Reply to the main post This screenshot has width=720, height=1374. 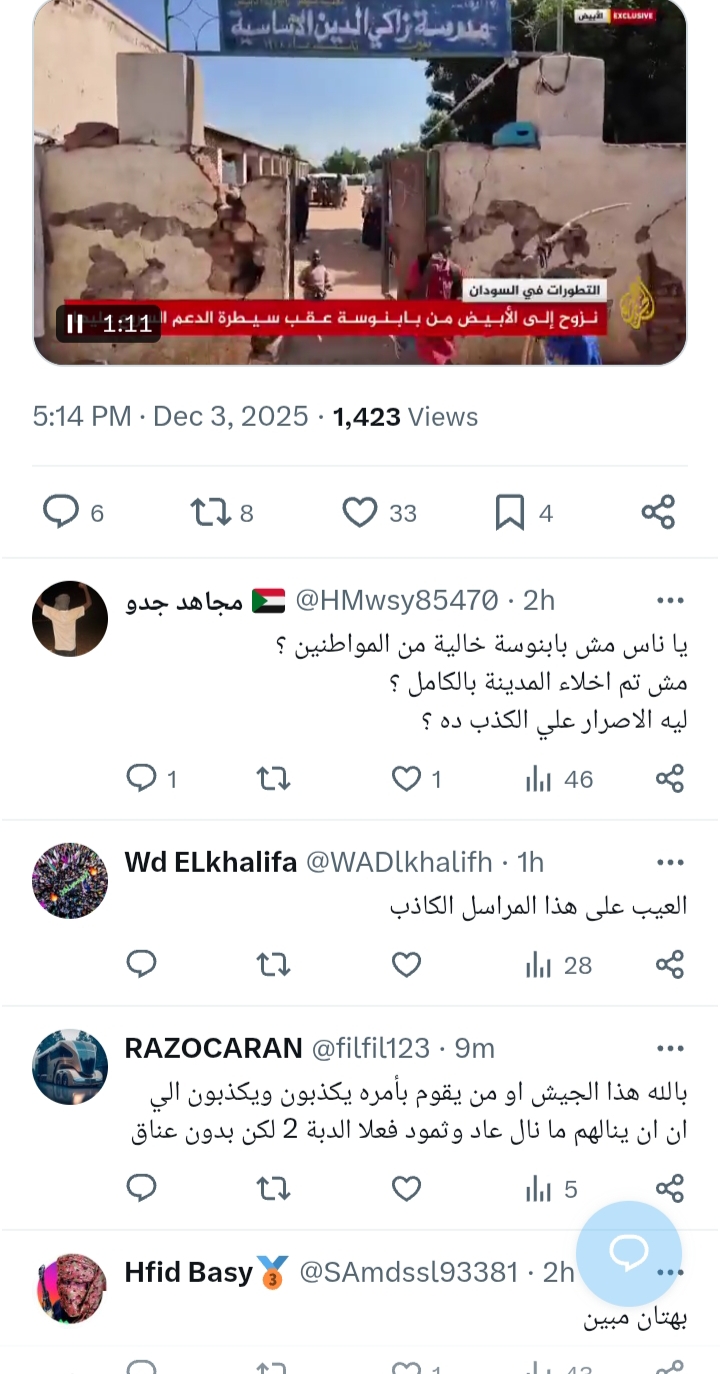[61, 512]
